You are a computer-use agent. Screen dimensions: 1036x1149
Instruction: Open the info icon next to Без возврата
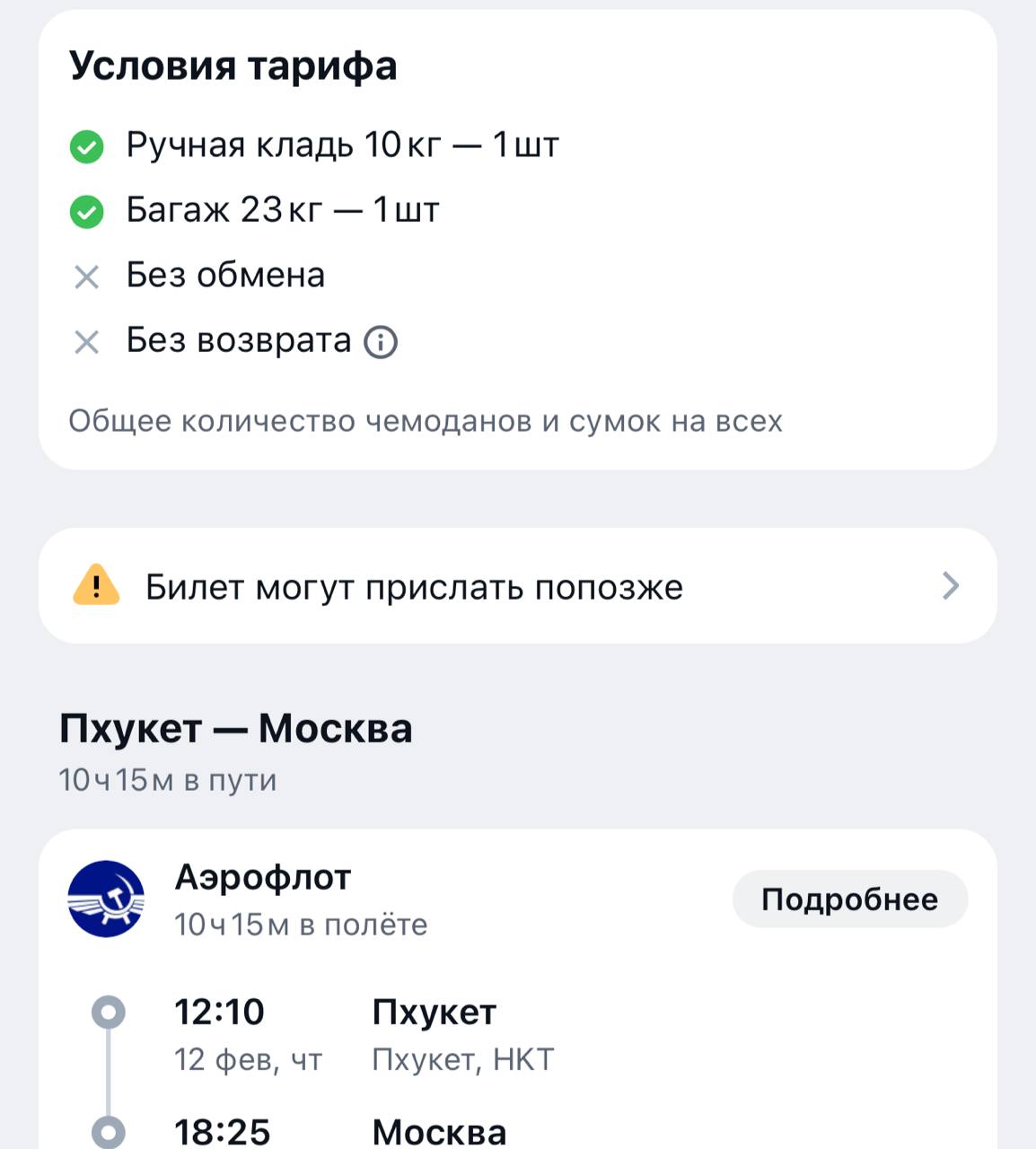[381, 342]
